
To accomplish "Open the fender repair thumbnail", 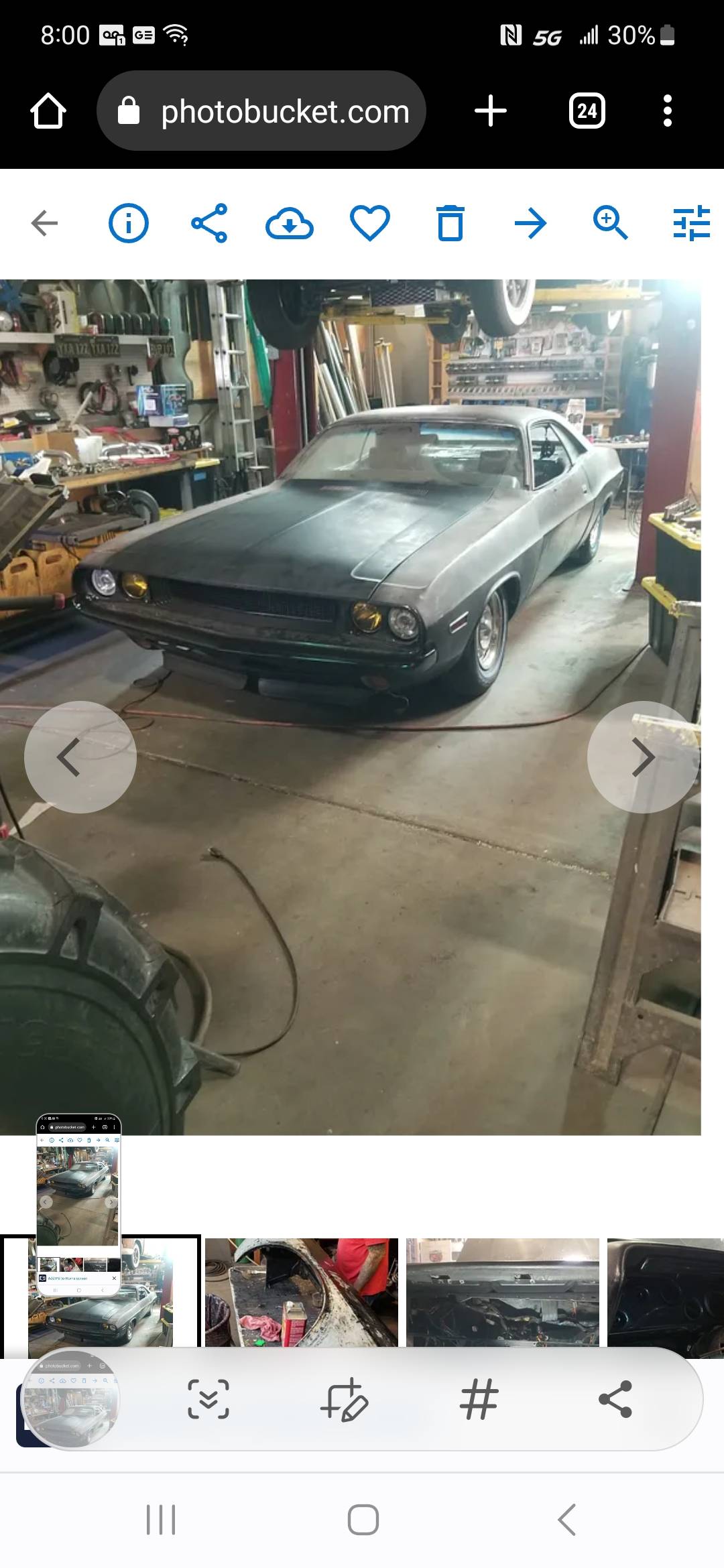I will click(x=301, y=1292).
